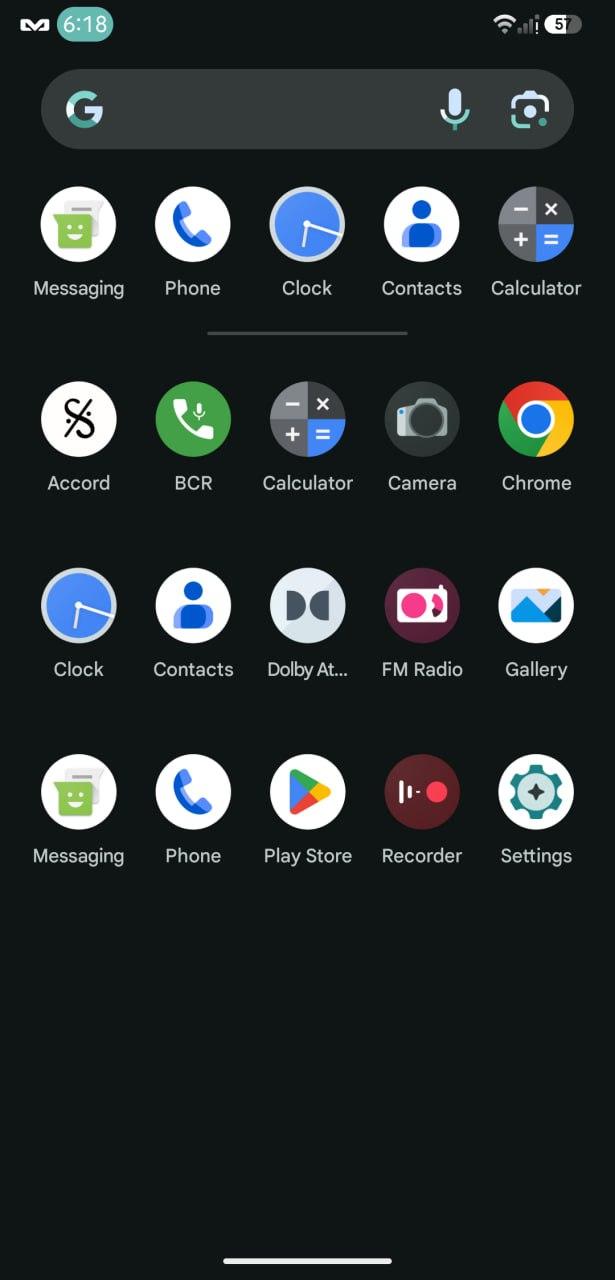Screen dimensions: 615x1280
Task: Tap the Google search bar
Action: [307, 109]
